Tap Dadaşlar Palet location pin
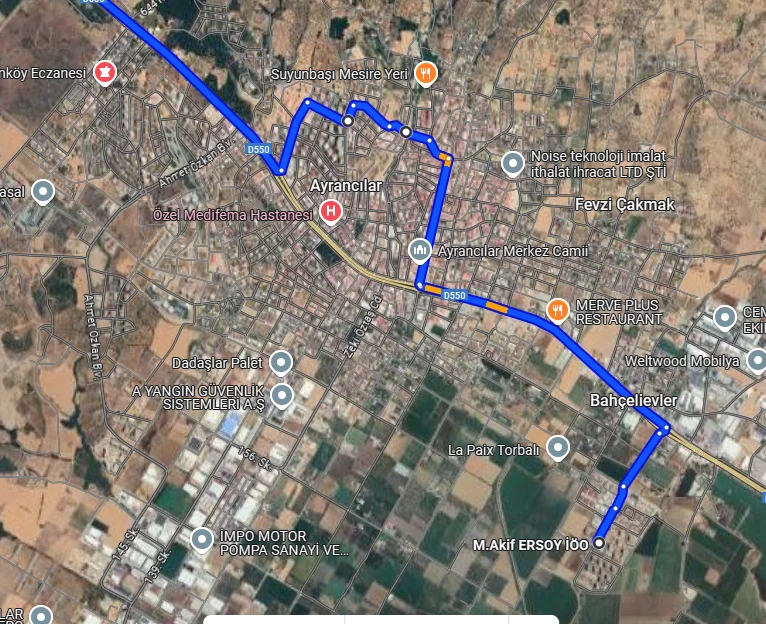 pos(282,361)
